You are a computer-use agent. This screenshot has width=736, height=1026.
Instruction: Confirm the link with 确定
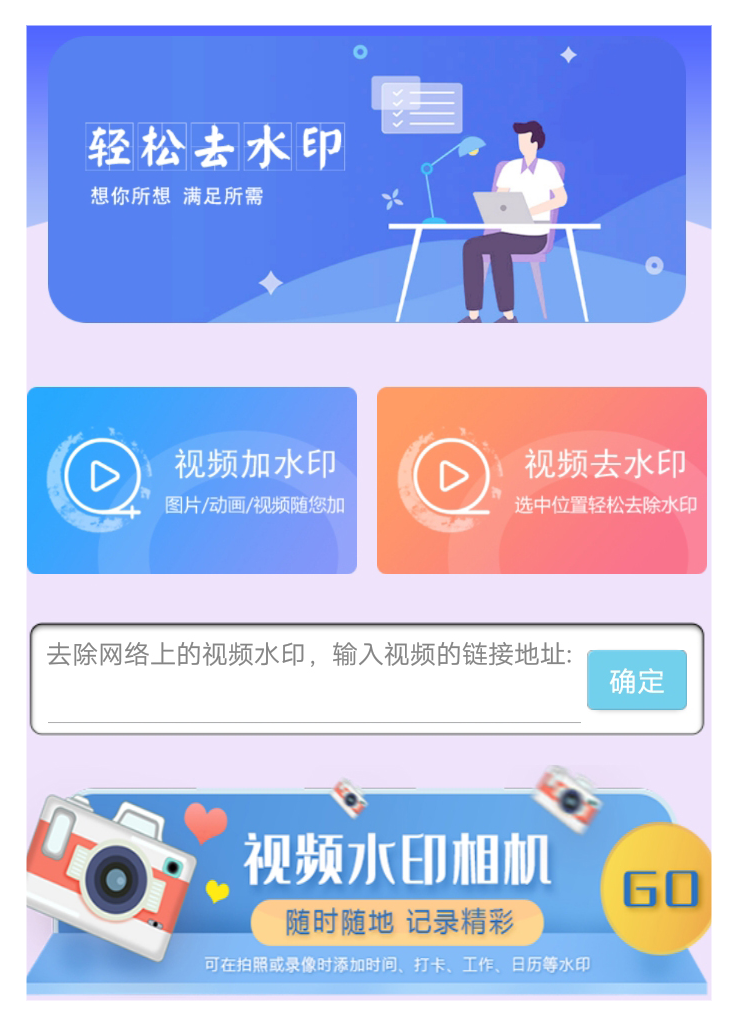(x=636, y=681)
